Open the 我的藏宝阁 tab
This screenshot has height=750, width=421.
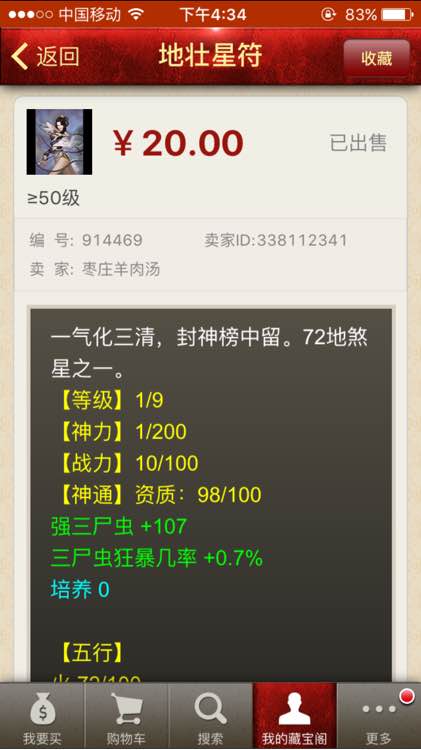pos(295,717)
